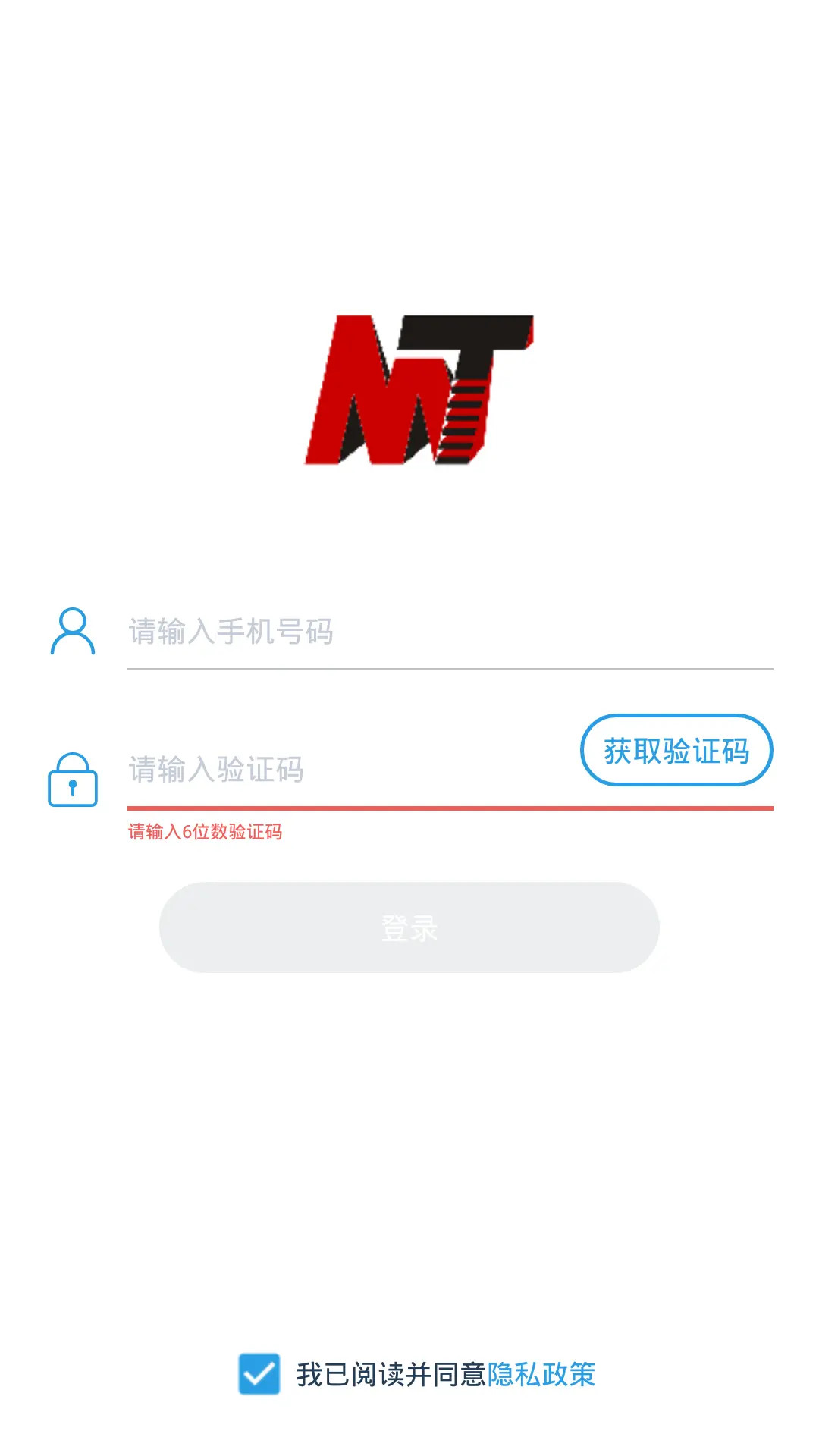Click the blue checkmark box near bottom
Image resolution: width=819 pixels, height=1456 pixels.
pos(261,1373)
